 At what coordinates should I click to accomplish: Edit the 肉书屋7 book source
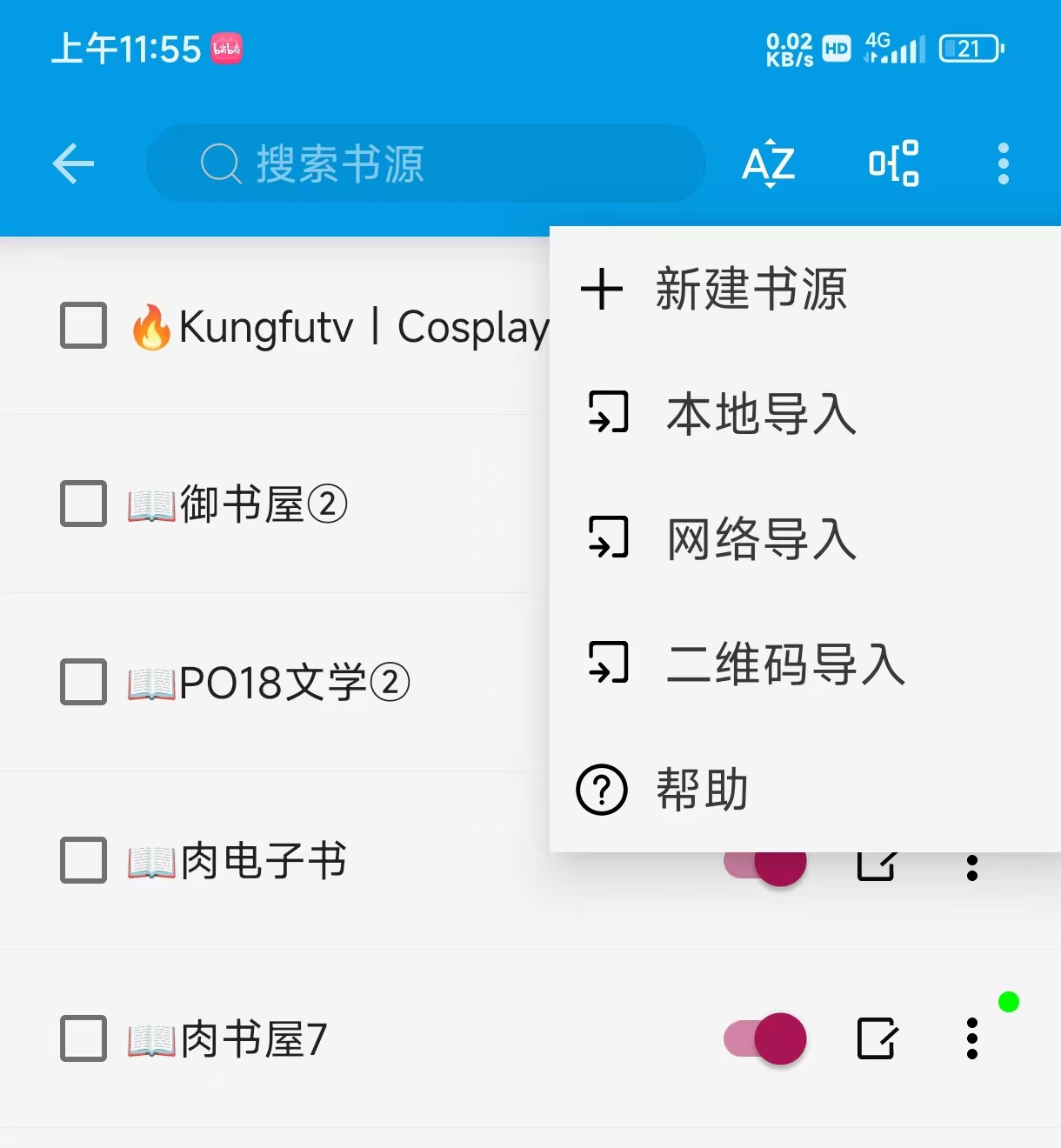[x=876, y=1038]
